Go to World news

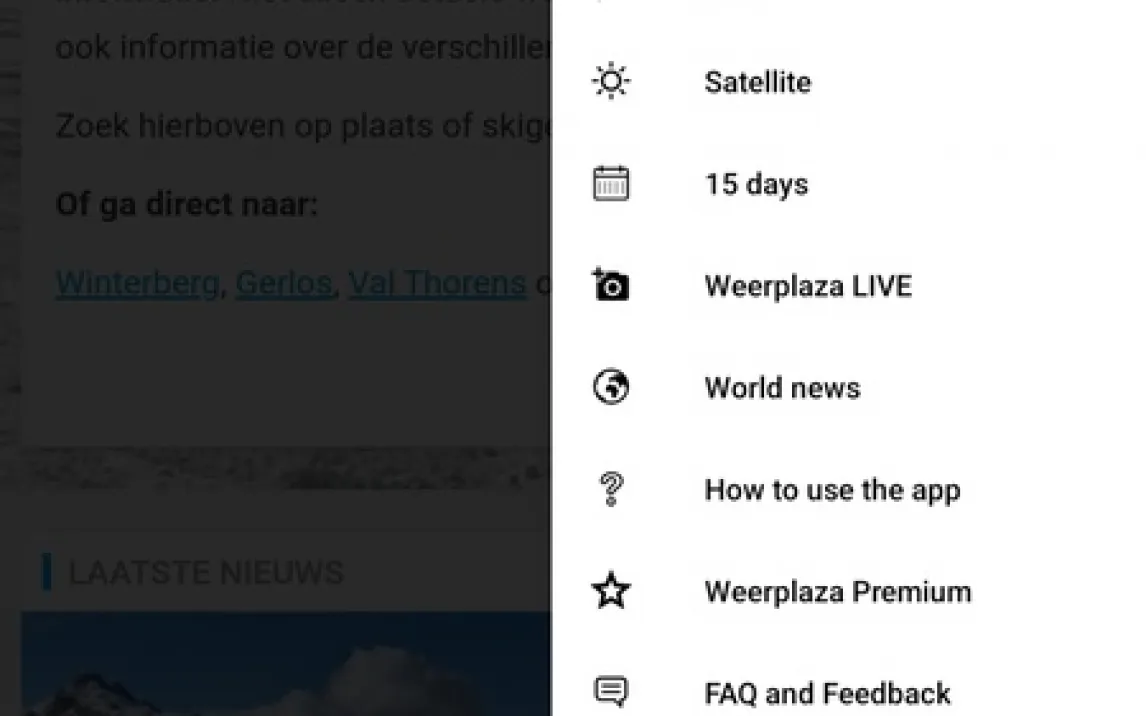coord(781,388)
